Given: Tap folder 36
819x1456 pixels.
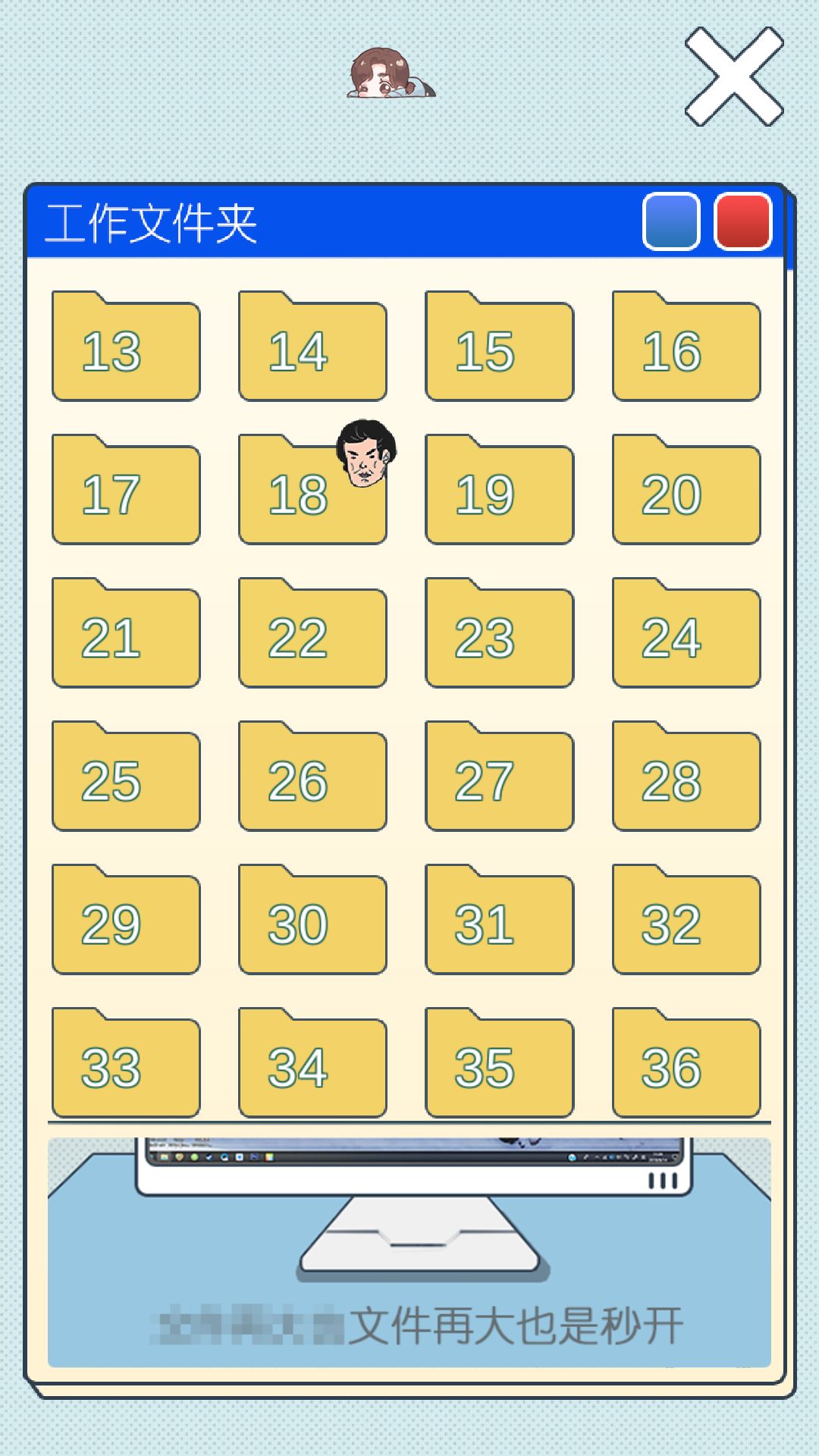Looking at the screenshot, I should [x=686, y=1065].
